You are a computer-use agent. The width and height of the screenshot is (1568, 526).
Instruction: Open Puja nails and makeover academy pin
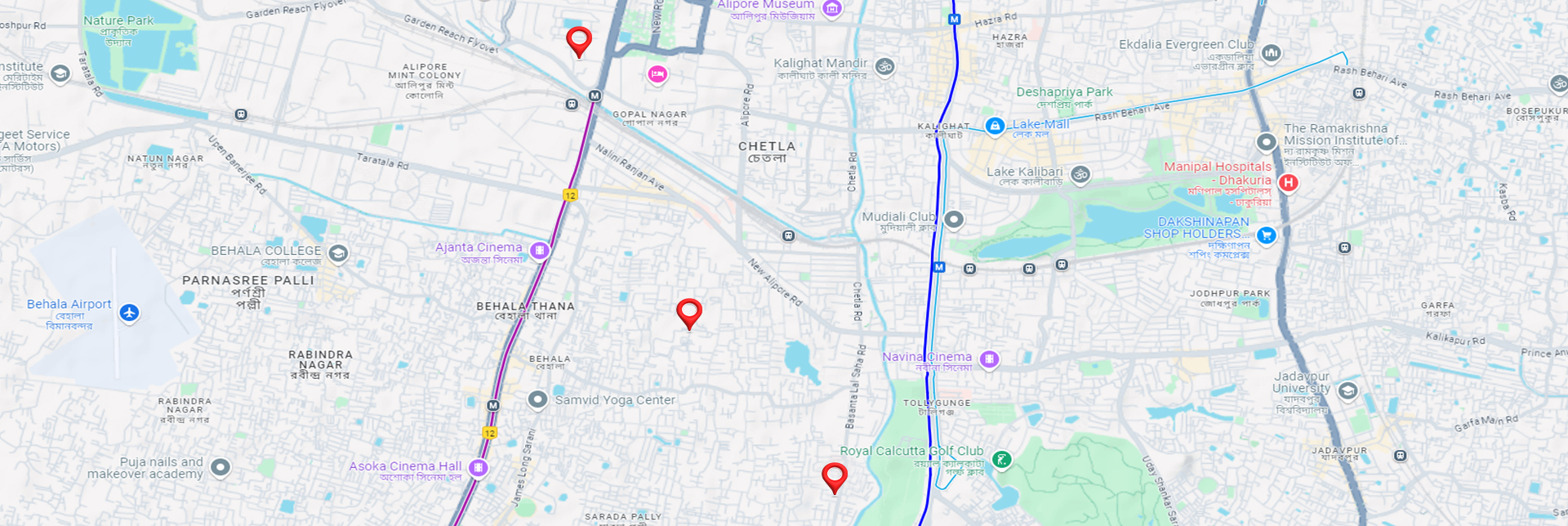[x=220, y=467]
